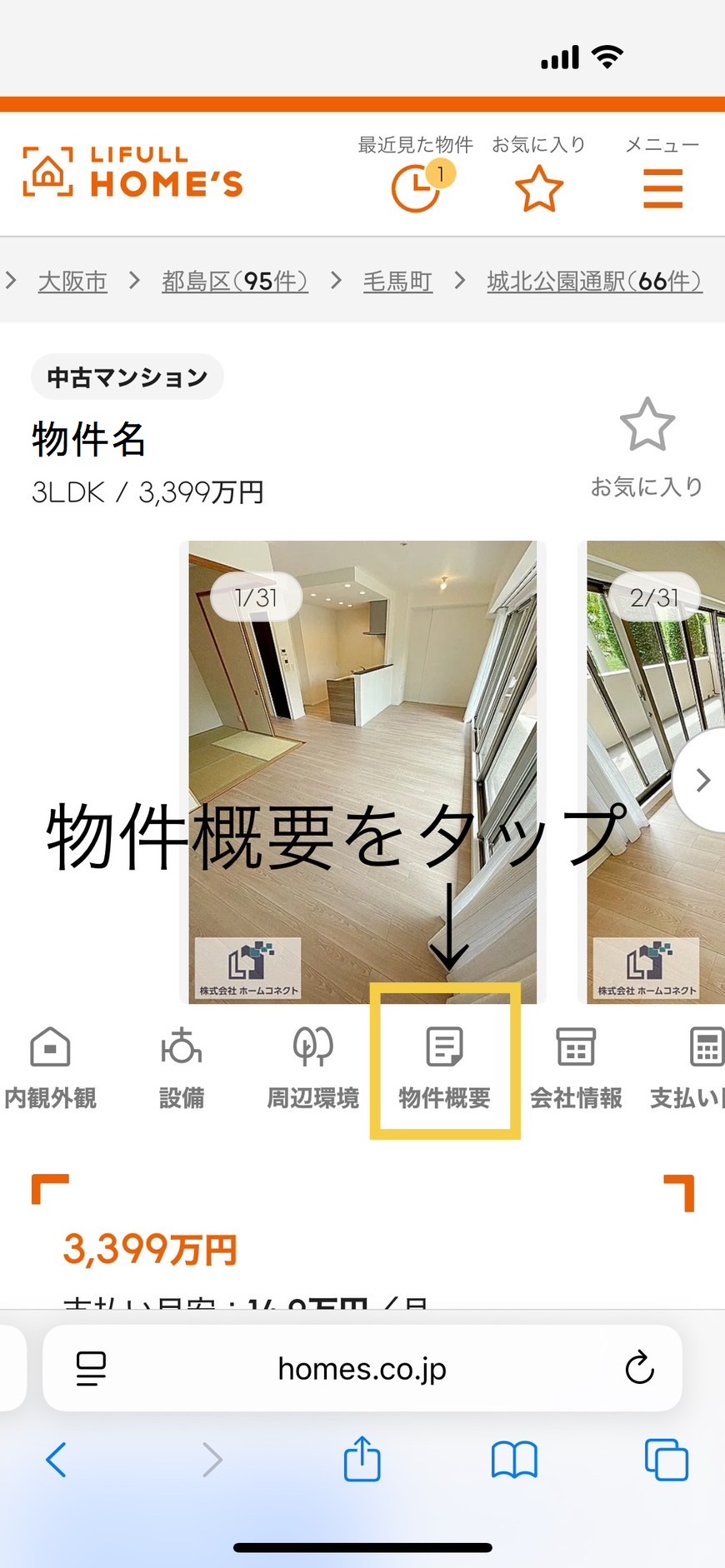The width and height of the screenshot is (725, 1568).
Task: Show next photo with the arrow button
Action: coord(702,780)
